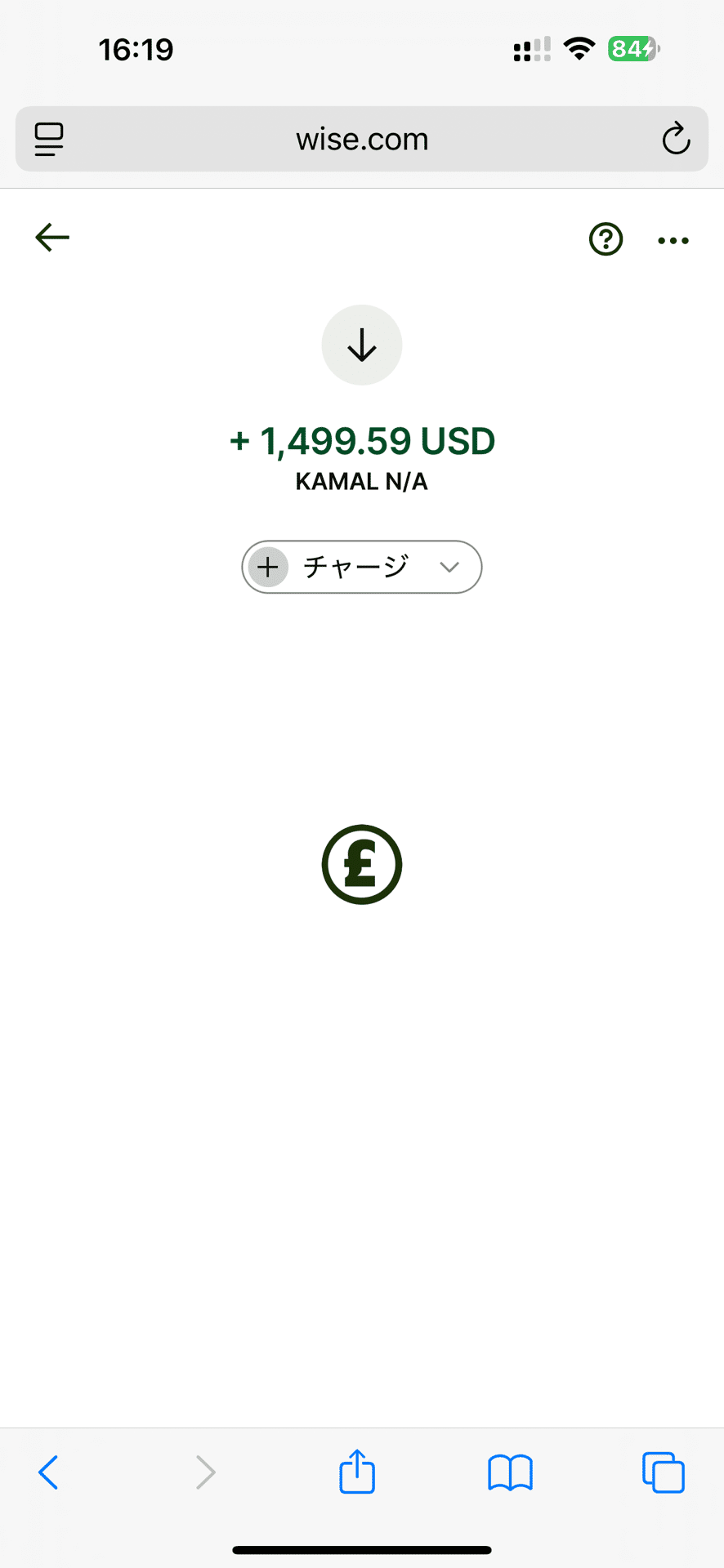Tap the plus icon inside チャージ button

point(268,567)
